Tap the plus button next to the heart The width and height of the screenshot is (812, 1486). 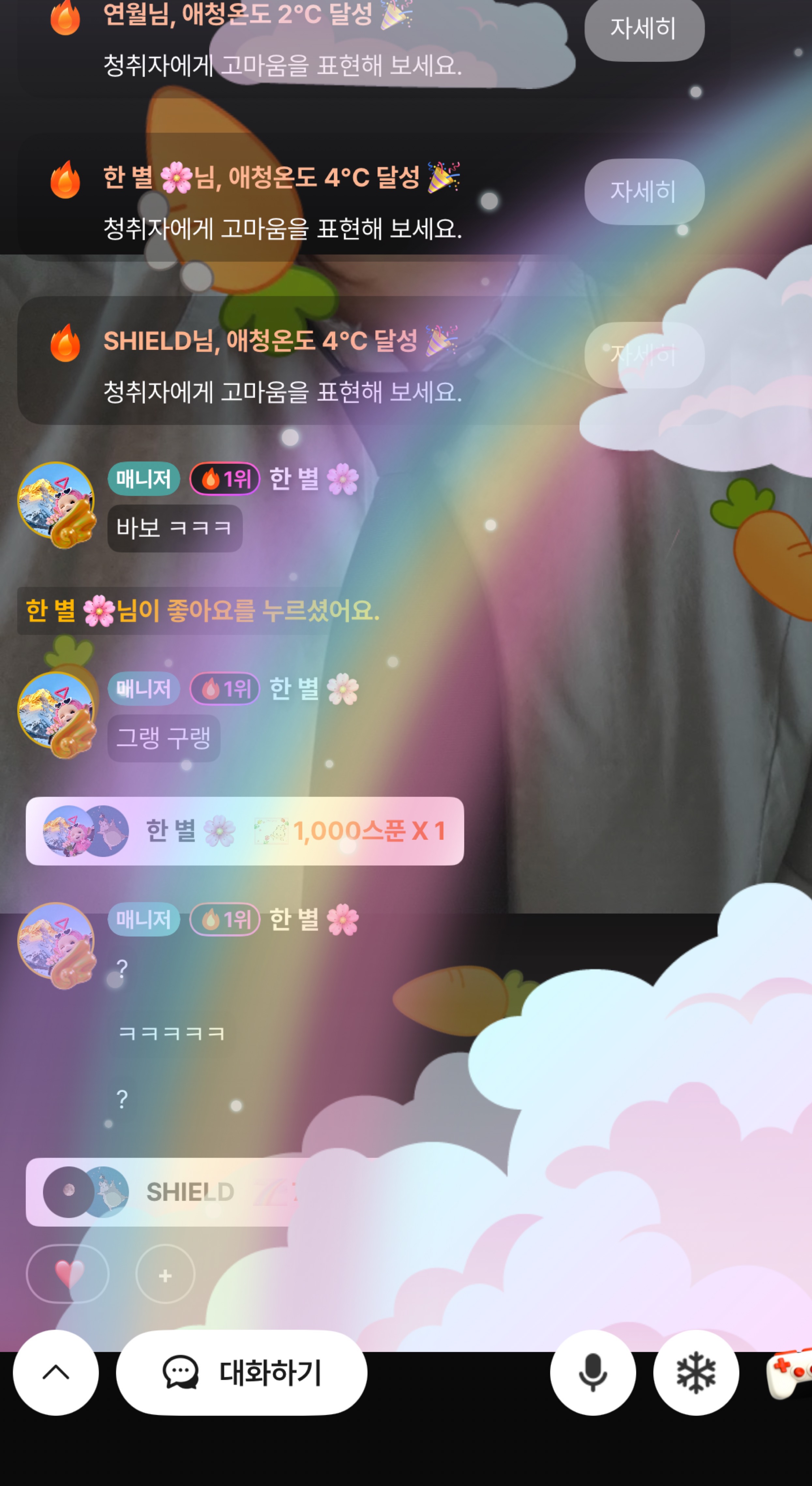(x=166, y=1274)
